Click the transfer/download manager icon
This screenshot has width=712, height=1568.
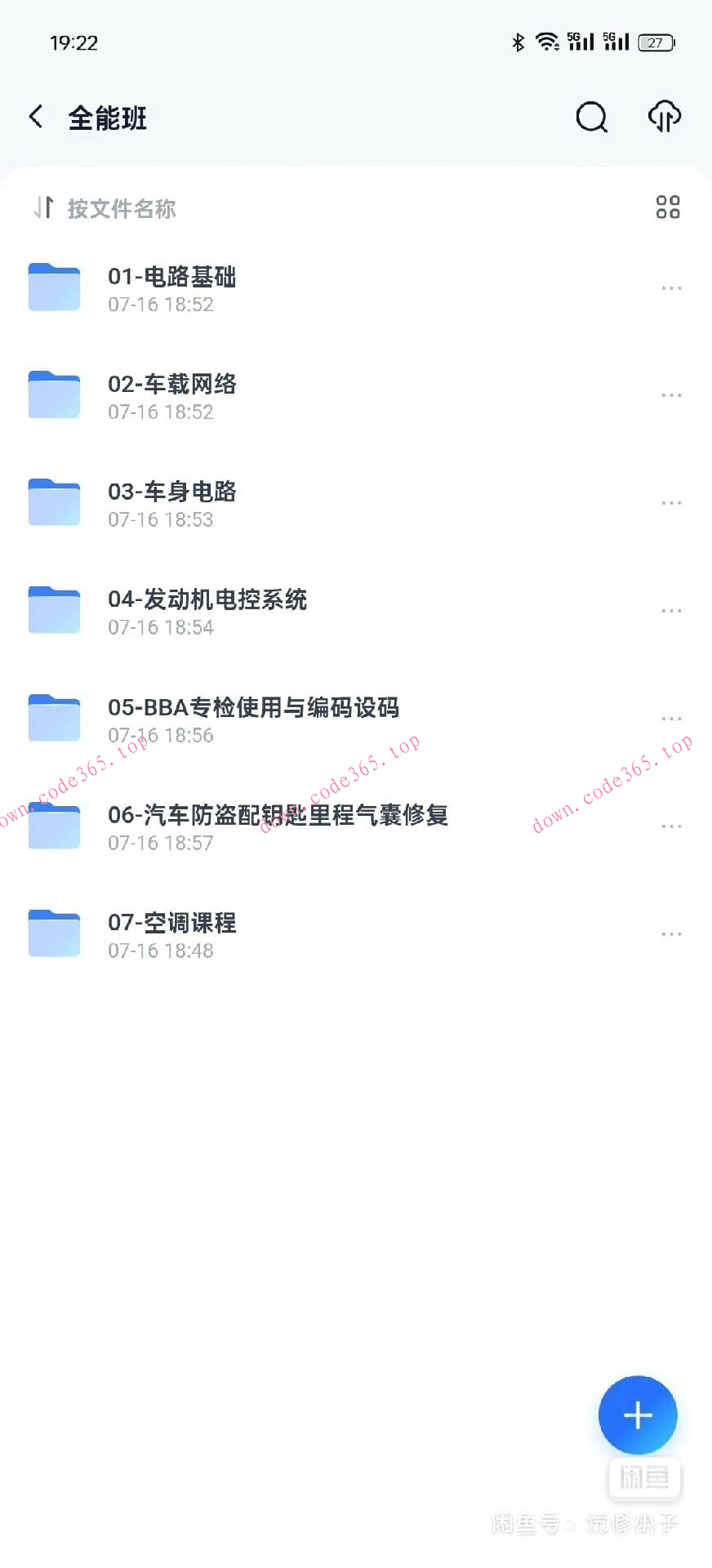[x=664, y=117]
